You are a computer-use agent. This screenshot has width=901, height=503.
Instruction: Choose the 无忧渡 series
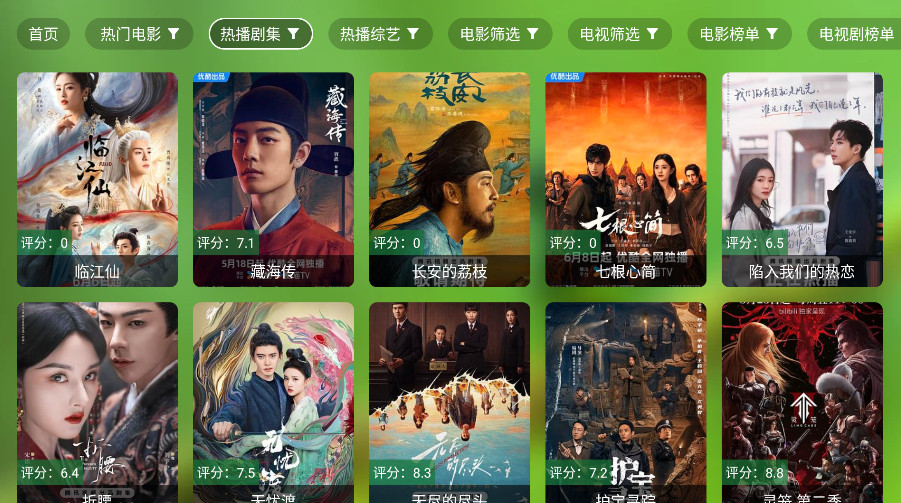[x=273, y=400]
